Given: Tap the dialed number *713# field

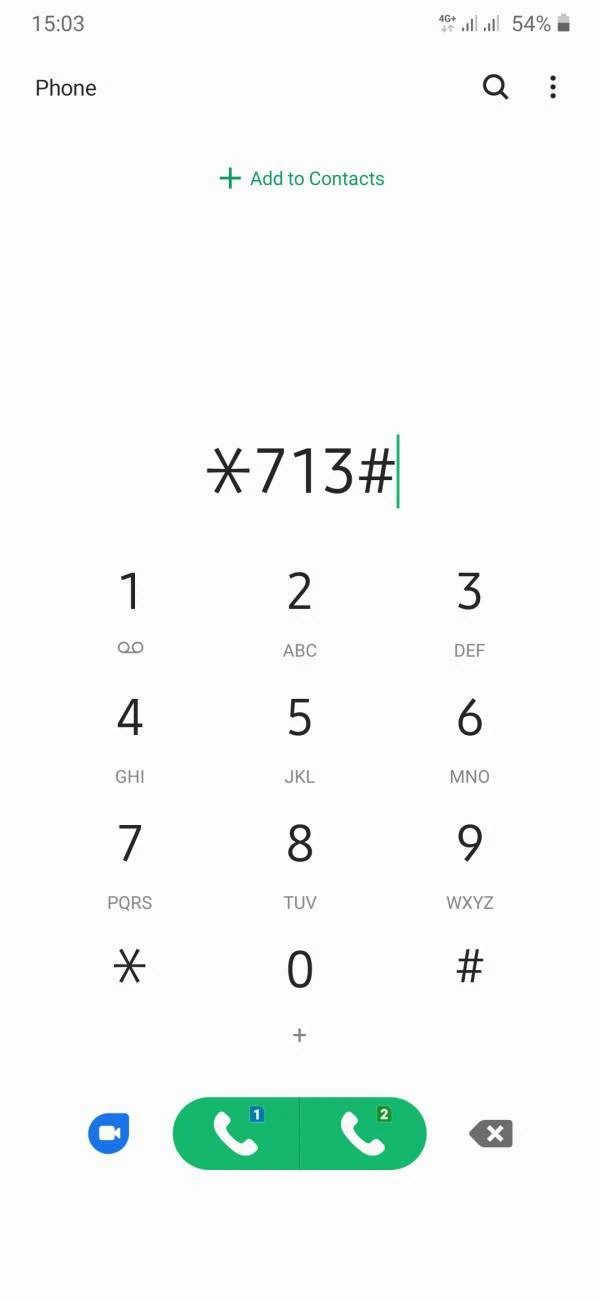Looking at the screenshot, I should tap(300, 472).
